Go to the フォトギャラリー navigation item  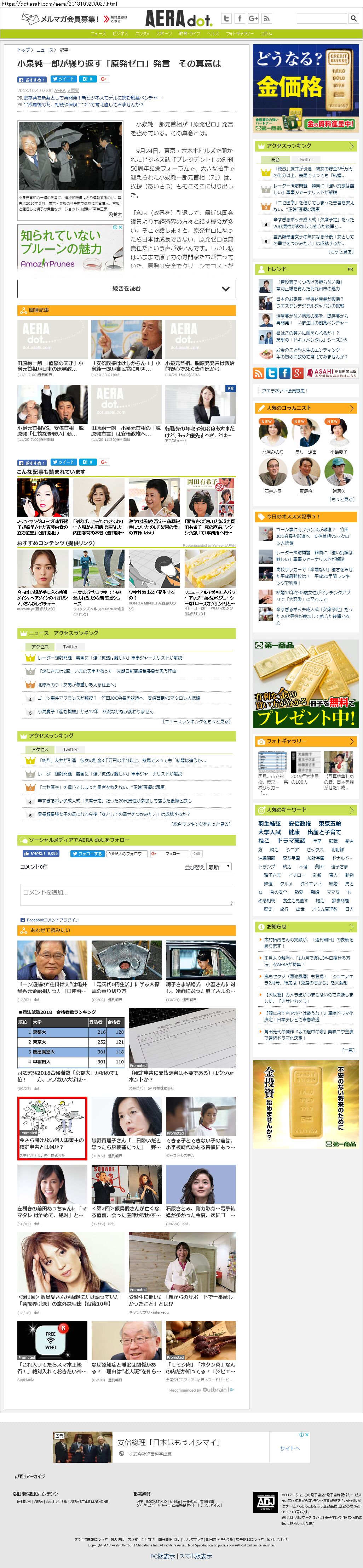coord(240,34)
